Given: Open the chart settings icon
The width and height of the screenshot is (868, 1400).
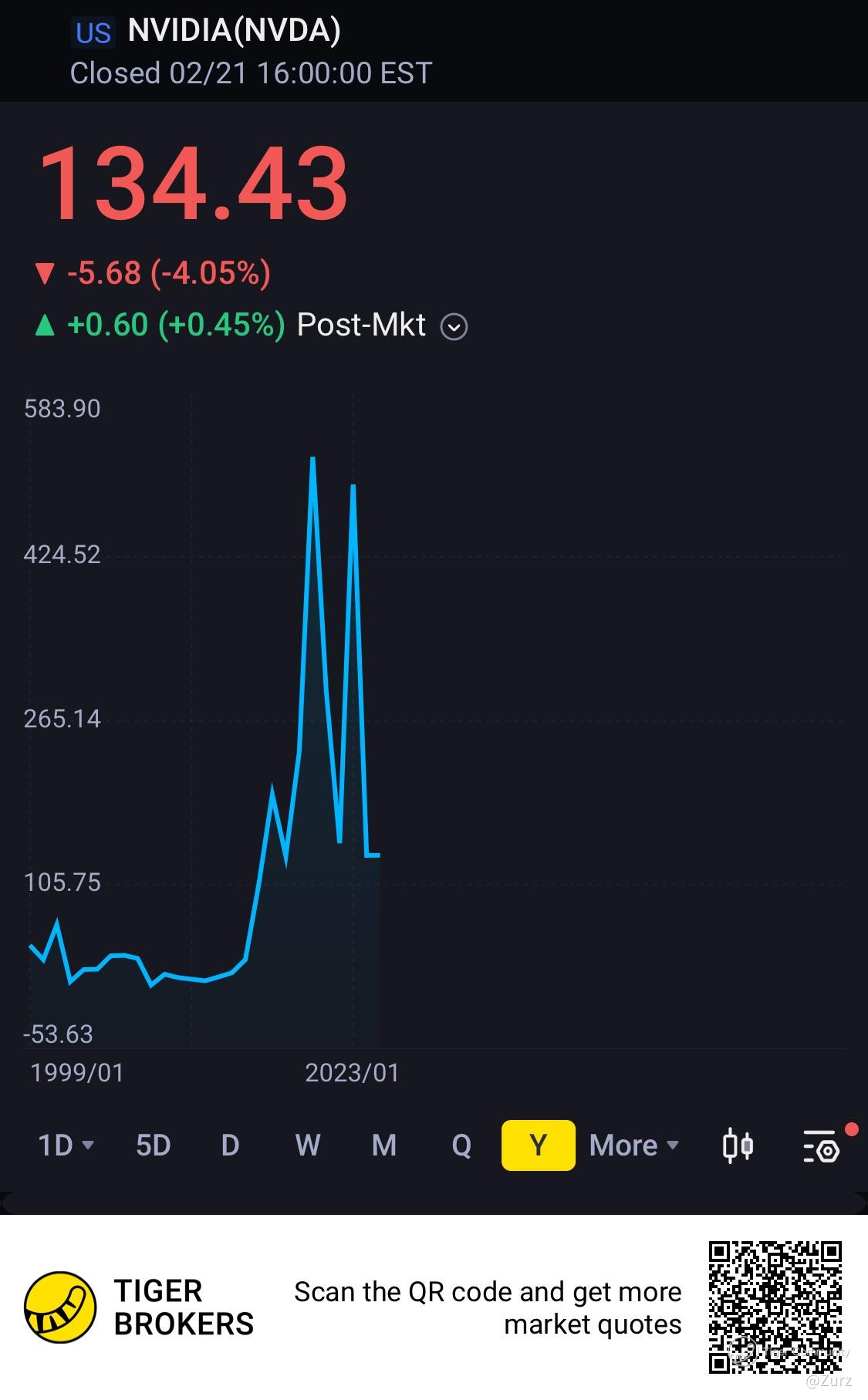Looking at the screenshot, I should [x=821, y=1146].
